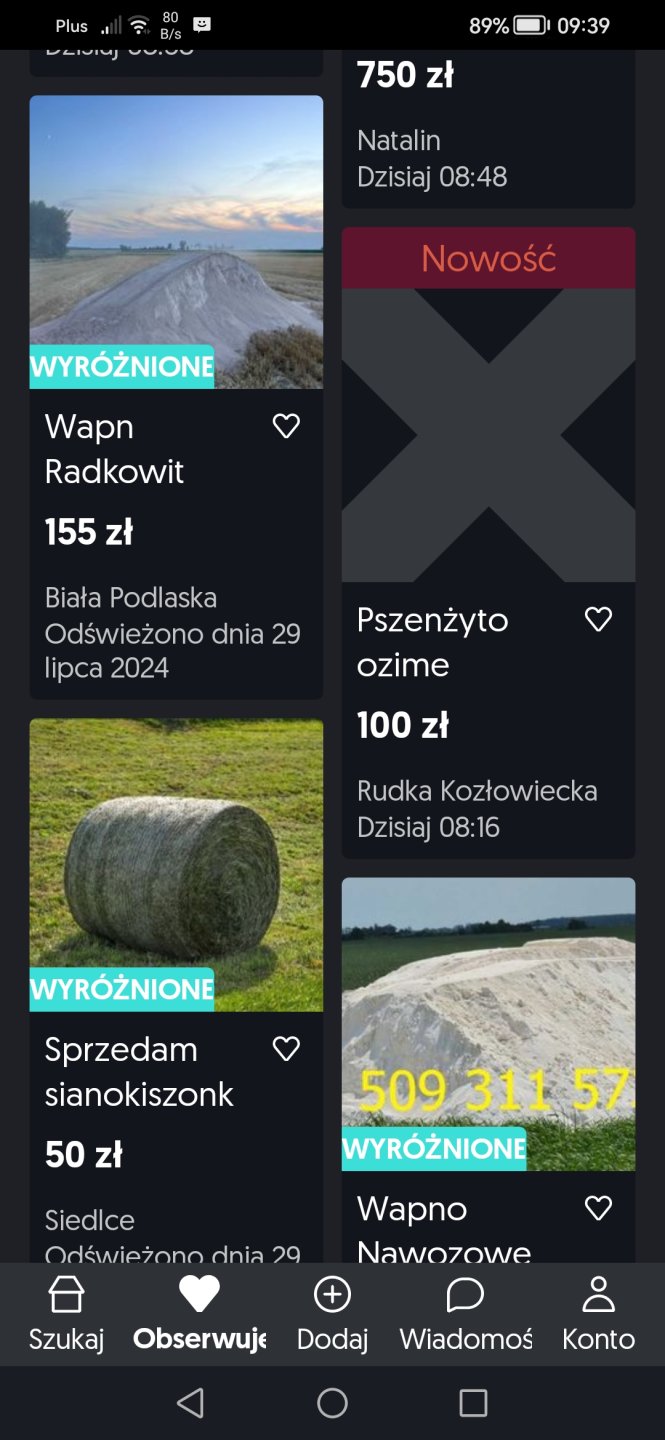Tap the system back button

coord(190,1403)
